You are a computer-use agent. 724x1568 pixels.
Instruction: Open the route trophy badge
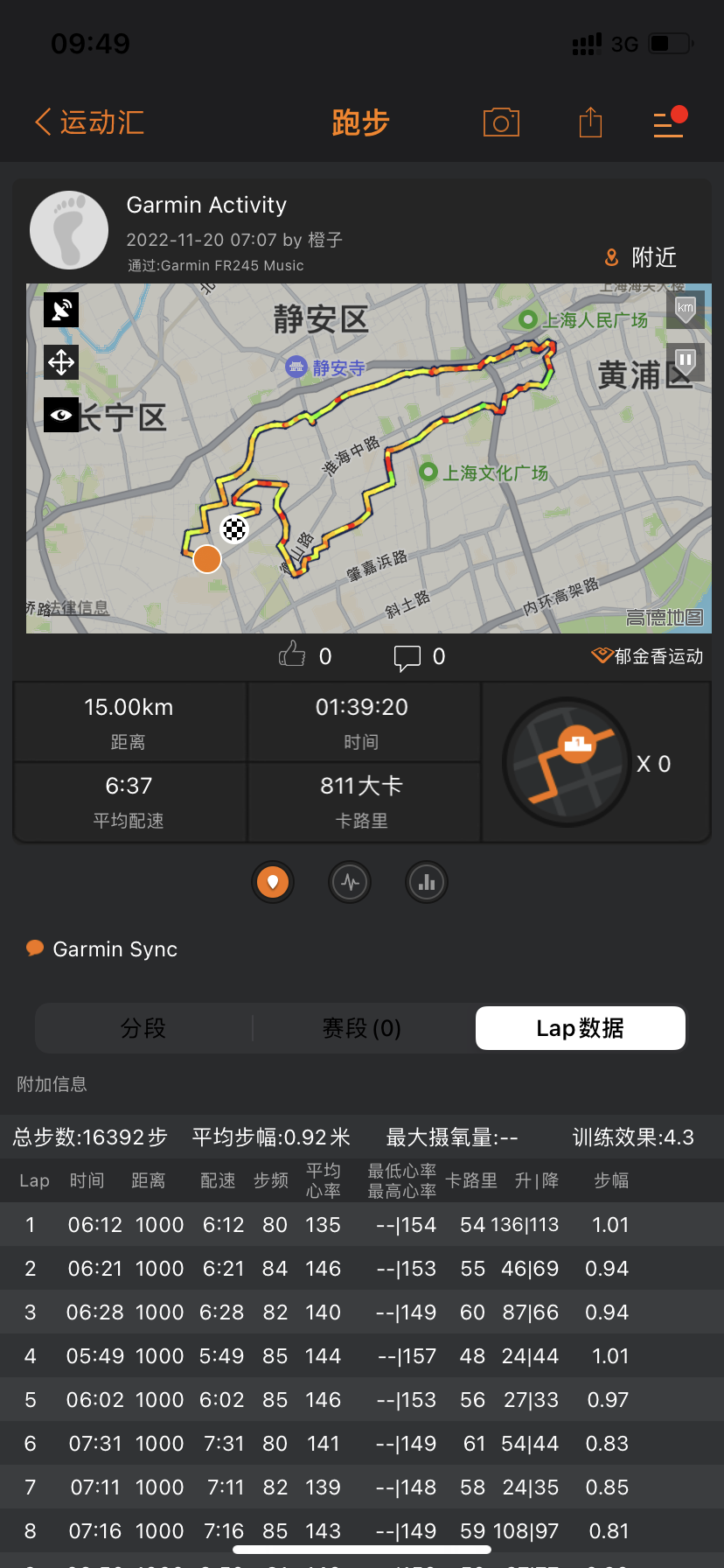567,762
